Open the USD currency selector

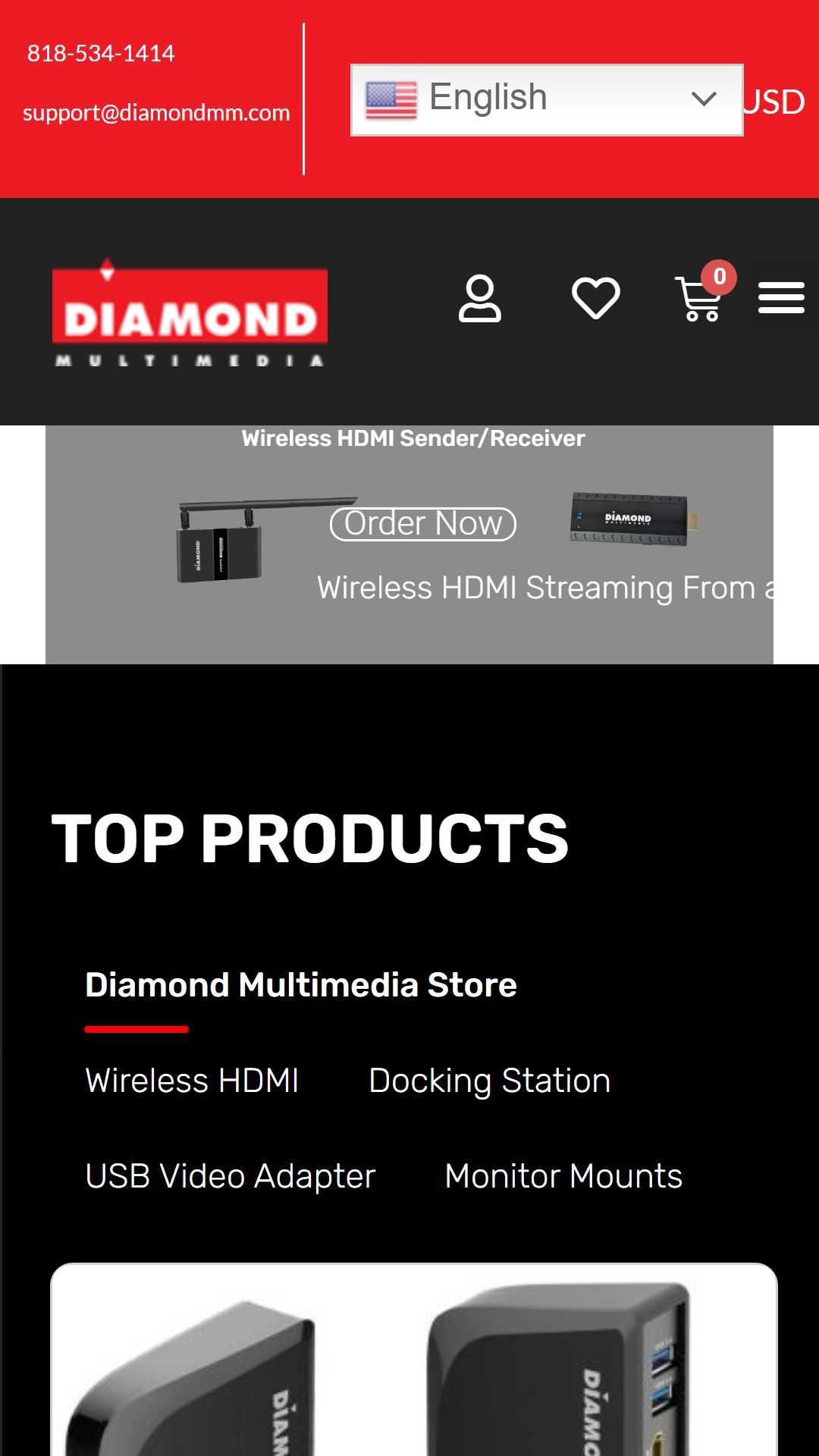(x=773, y=102)
